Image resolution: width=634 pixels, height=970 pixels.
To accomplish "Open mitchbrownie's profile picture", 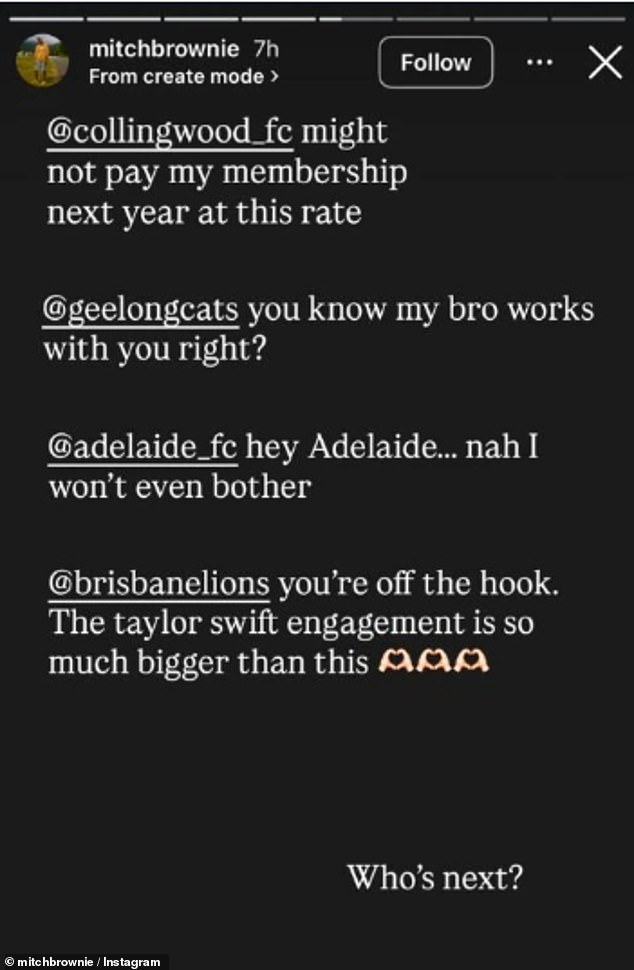I will (x=42, y=60).
